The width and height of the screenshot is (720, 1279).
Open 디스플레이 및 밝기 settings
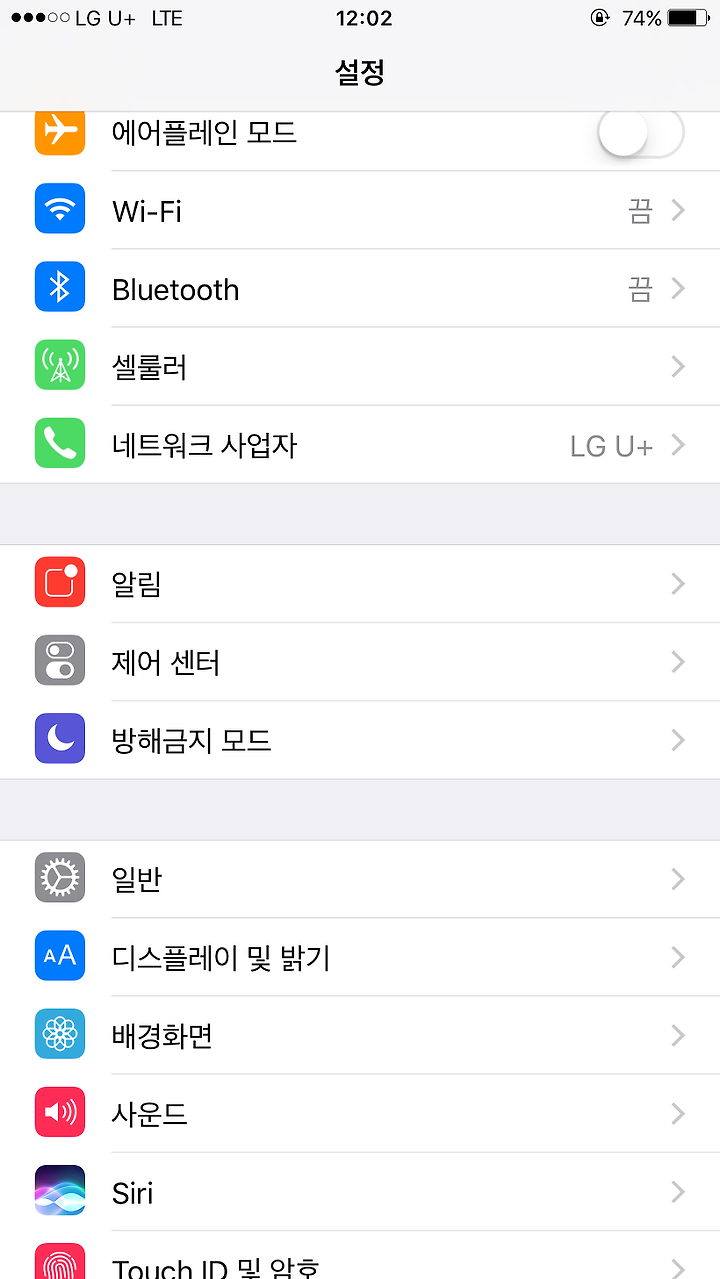coord(360,957)
